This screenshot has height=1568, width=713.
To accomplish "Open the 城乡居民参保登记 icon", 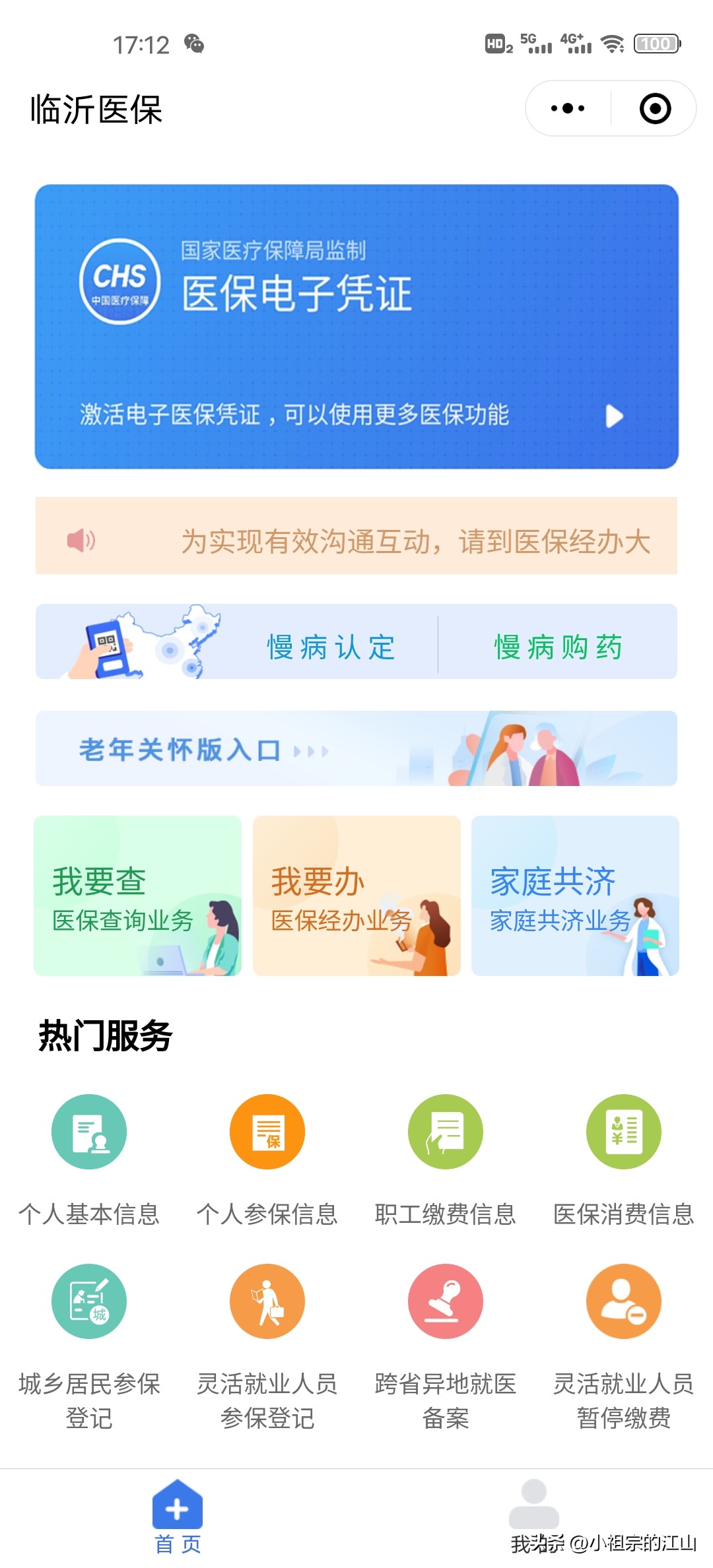I will (x=89, y=1301).
